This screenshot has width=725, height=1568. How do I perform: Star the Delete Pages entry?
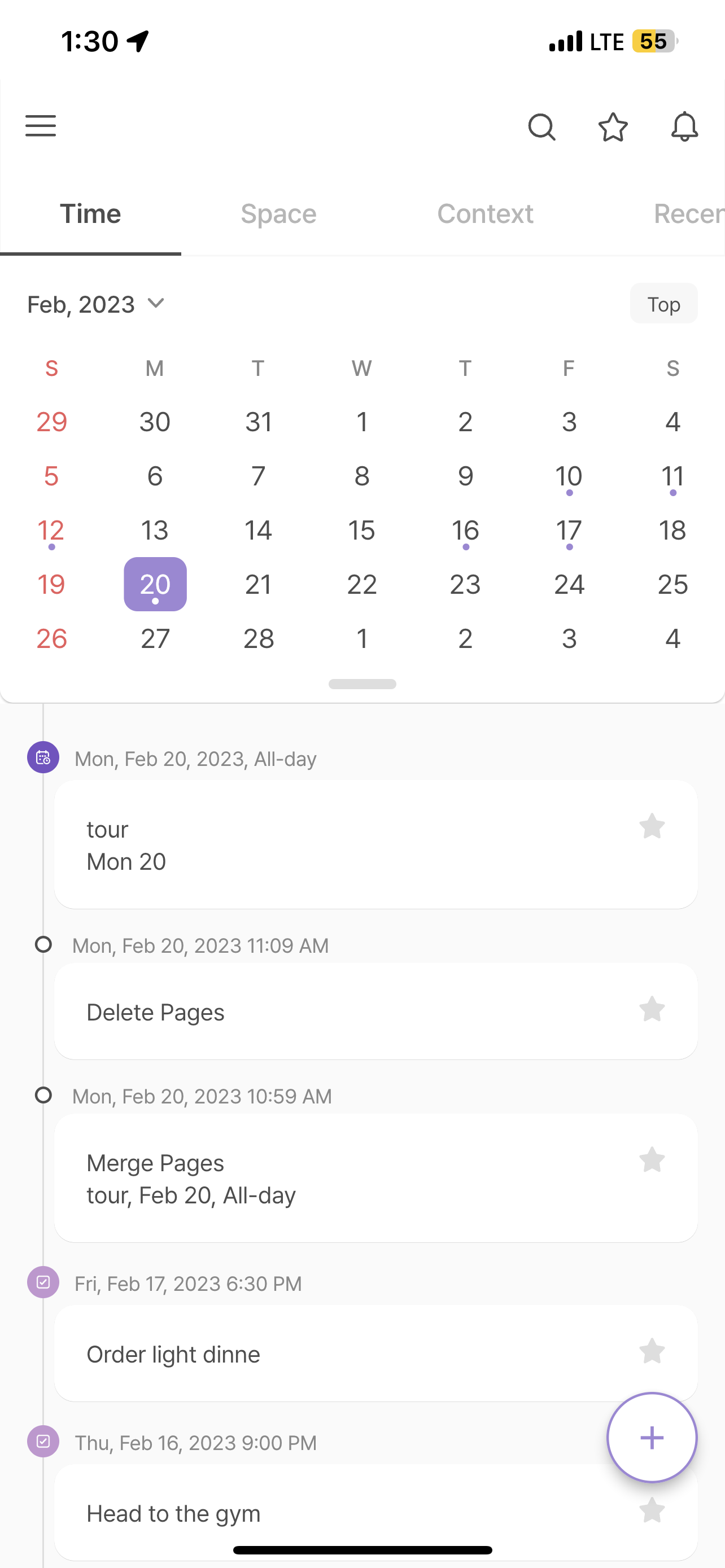[652, 1009]
